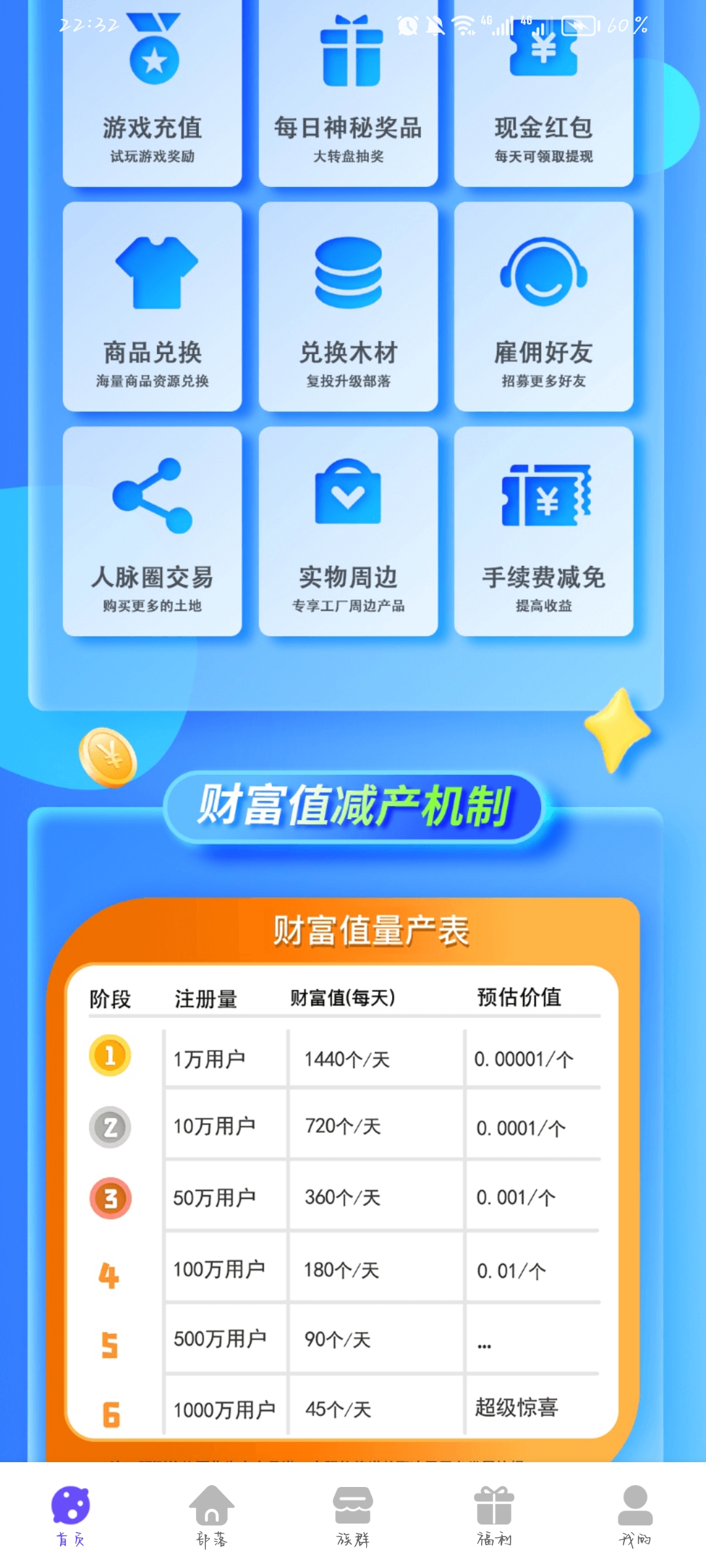Open the 我的 profile tab
This screenshot has height=1568, width=706.
click(x=635, y=1516)
